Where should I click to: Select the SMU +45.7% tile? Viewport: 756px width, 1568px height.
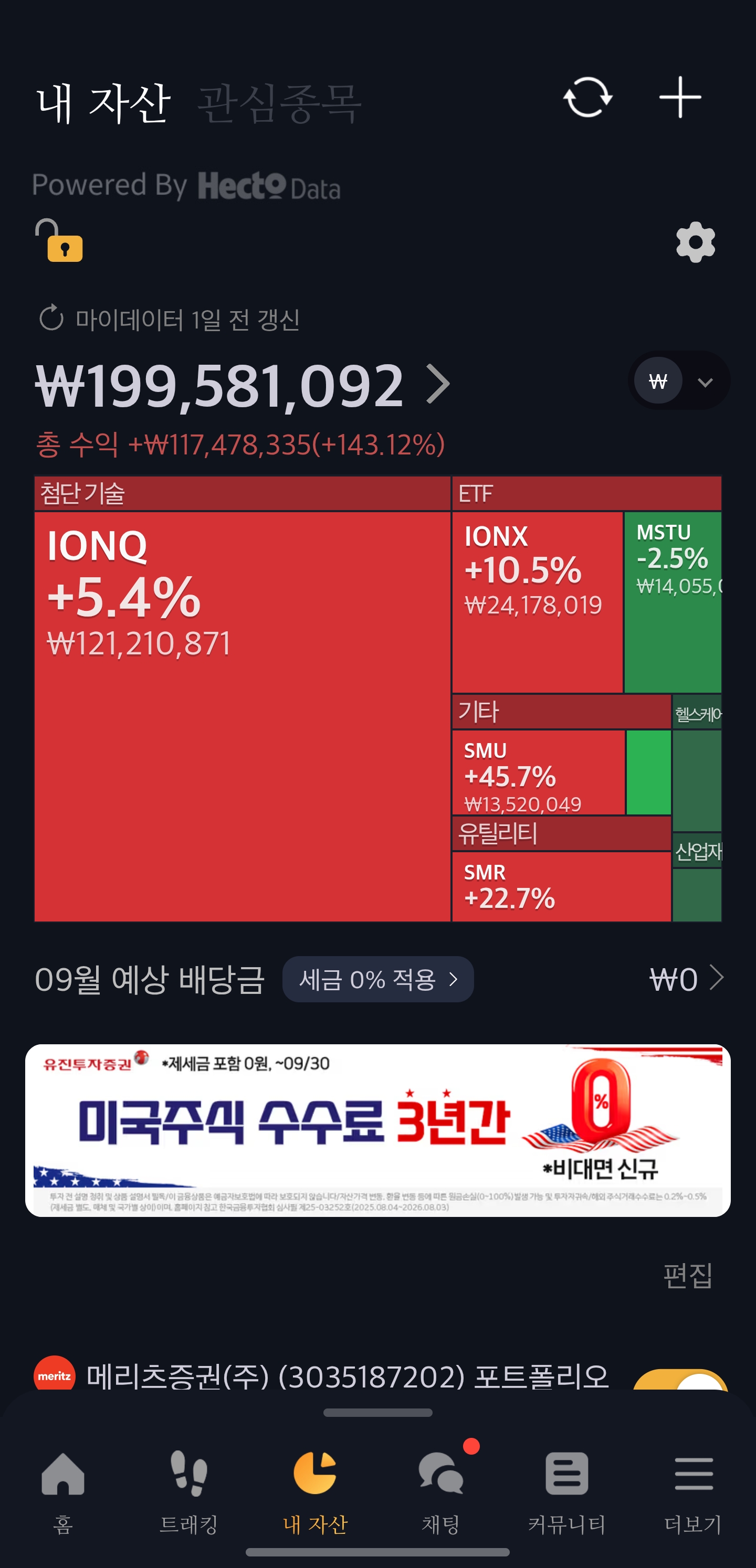click(539, 772)
